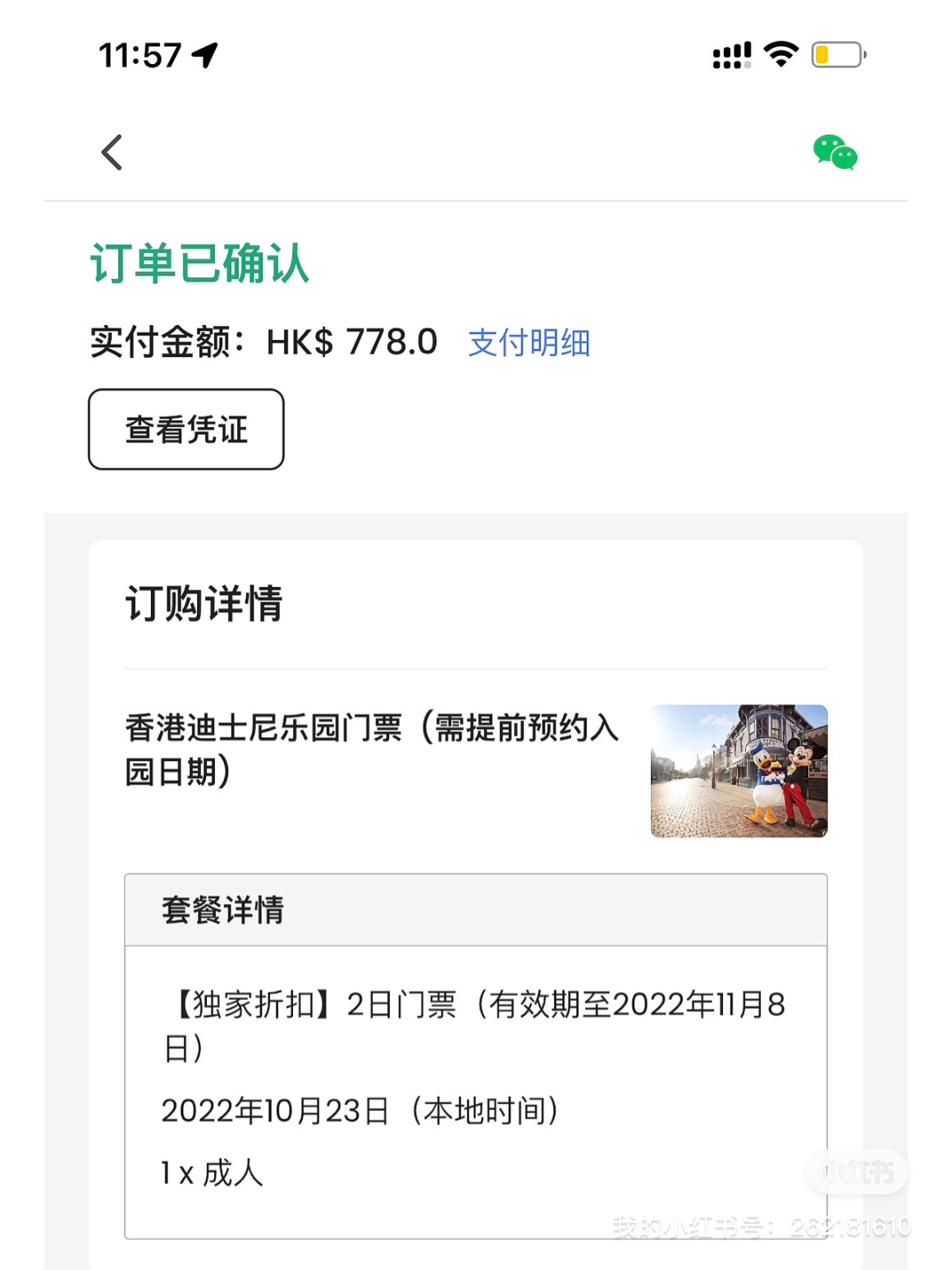Open WeChat sharing via the green icon

pos(835,151)
